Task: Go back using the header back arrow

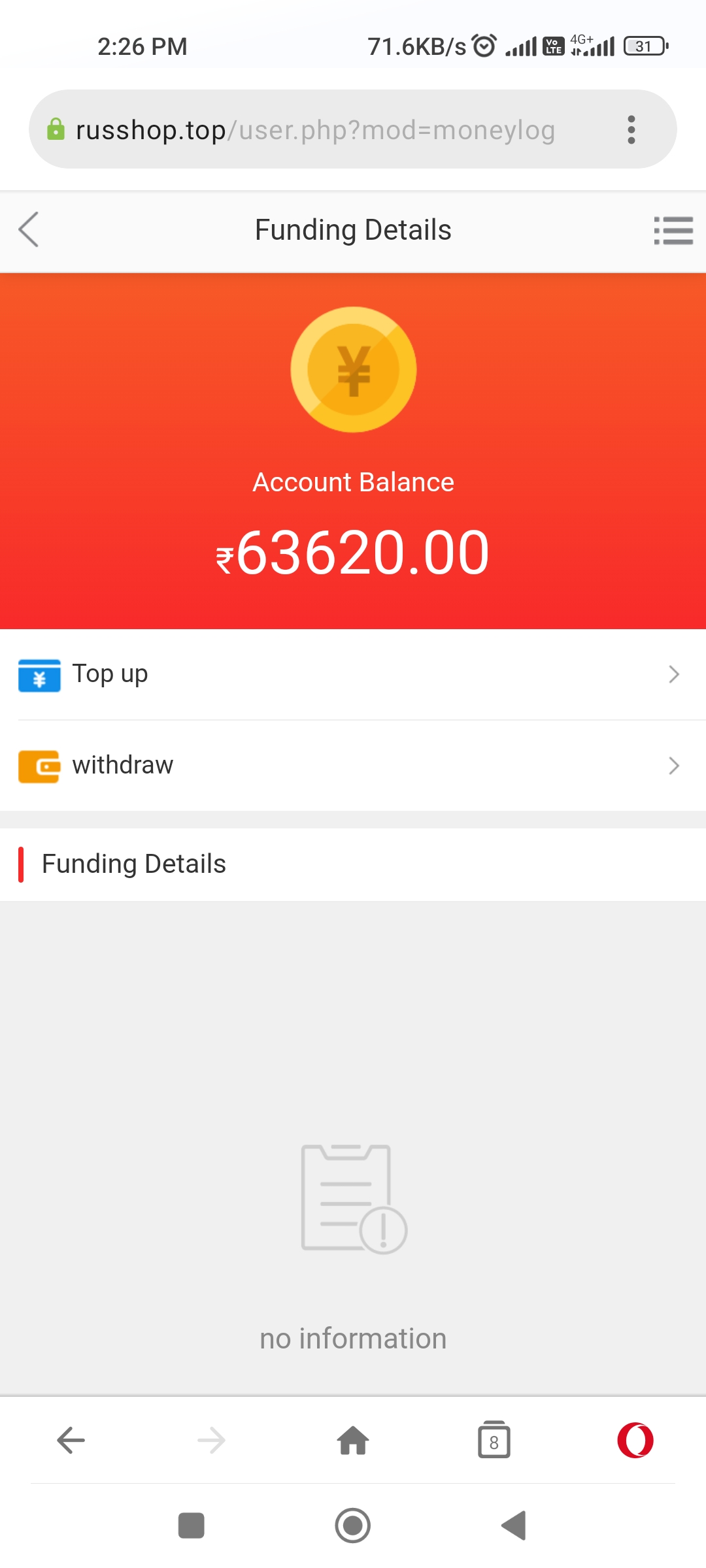Action: tap(29, 230)
